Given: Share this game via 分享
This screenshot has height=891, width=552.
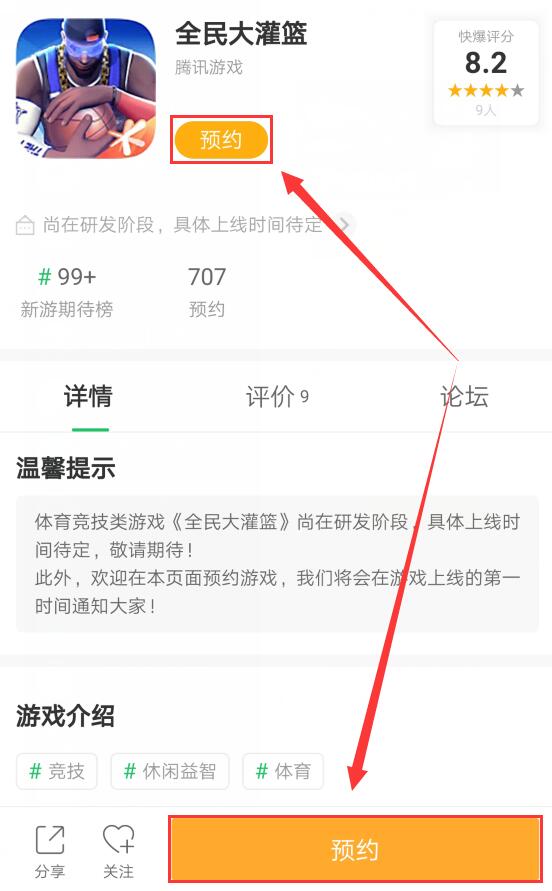Looking at the screenshot, I should click(49, 851).
